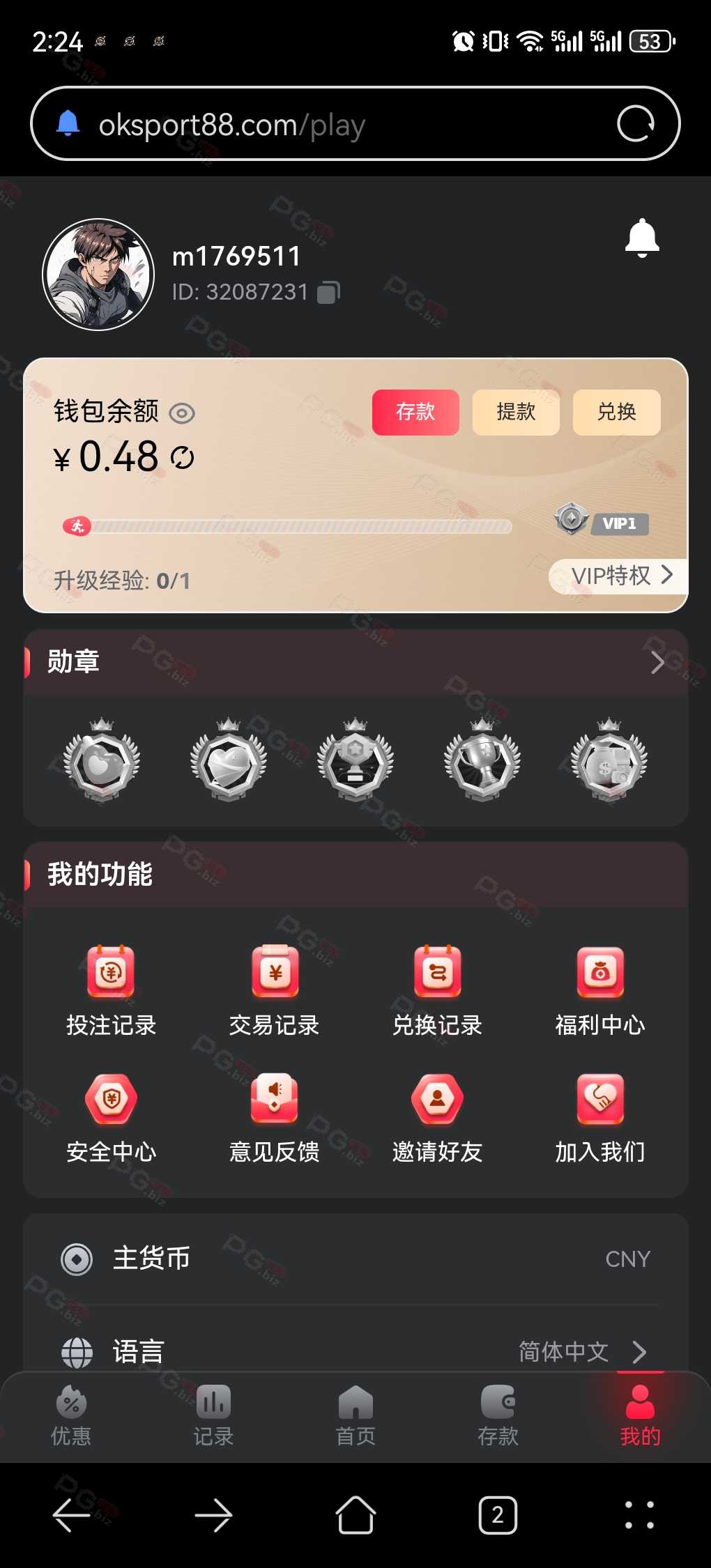Change the 语言 language setting
Viewport: 711px width, 1568px height.
[355, 1352]
